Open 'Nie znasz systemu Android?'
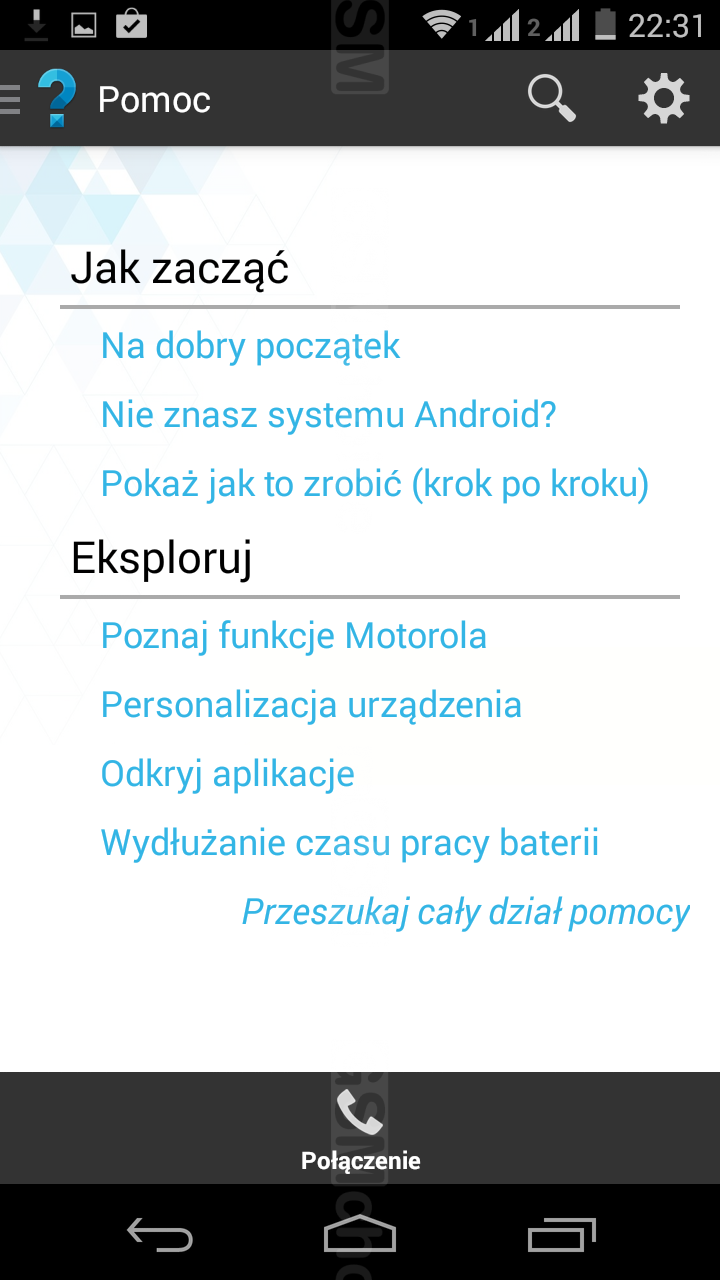This screenshot has height=1280, width=720. click(329, 415)
